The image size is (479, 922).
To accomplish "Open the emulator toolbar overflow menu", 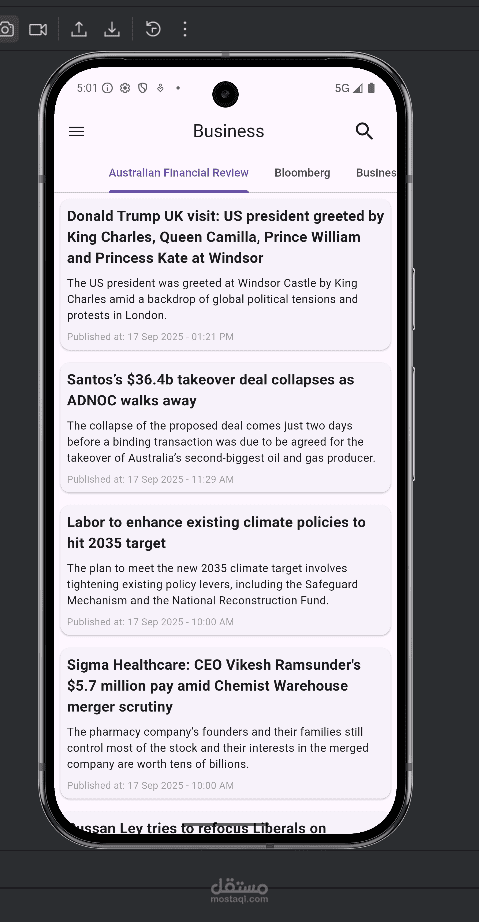I will coord(185,29).
